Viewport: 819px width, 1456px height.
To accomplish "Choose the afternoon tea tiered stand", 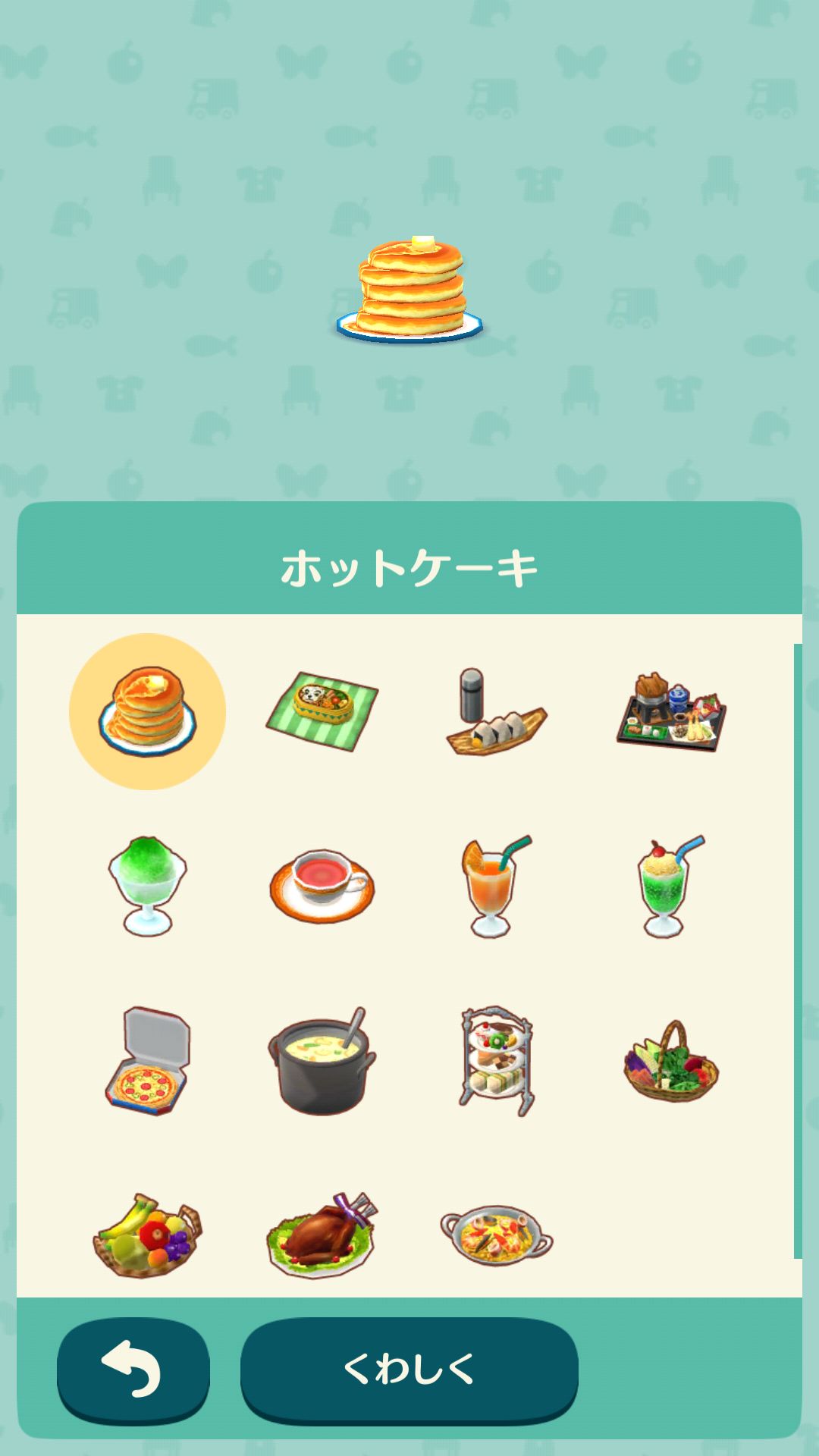I will pyautogui.click(x=497, y=1060).
